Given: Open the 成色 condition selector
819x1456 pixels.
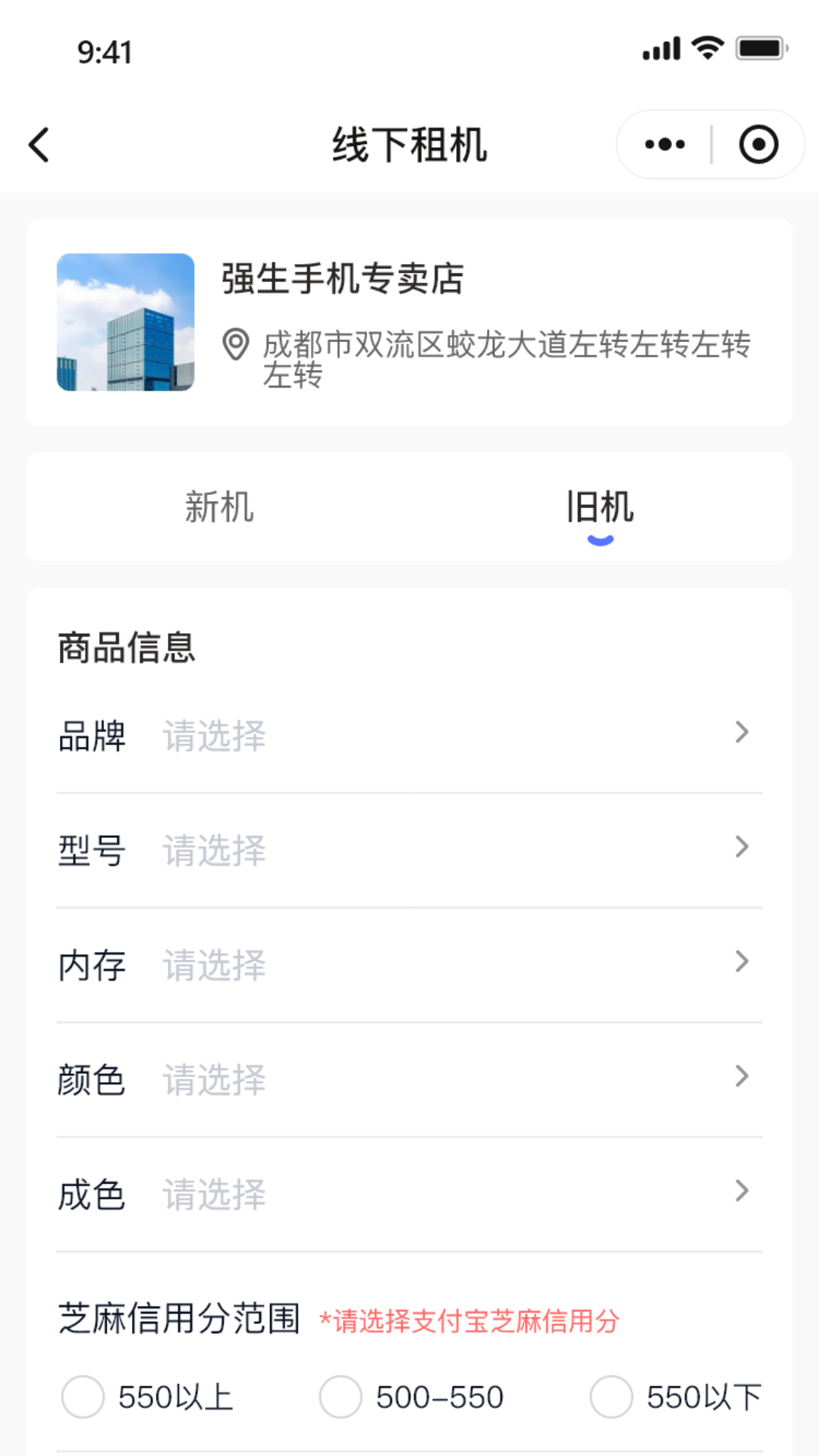Looking at the screenshot, I should click(x=409, y=1193).
